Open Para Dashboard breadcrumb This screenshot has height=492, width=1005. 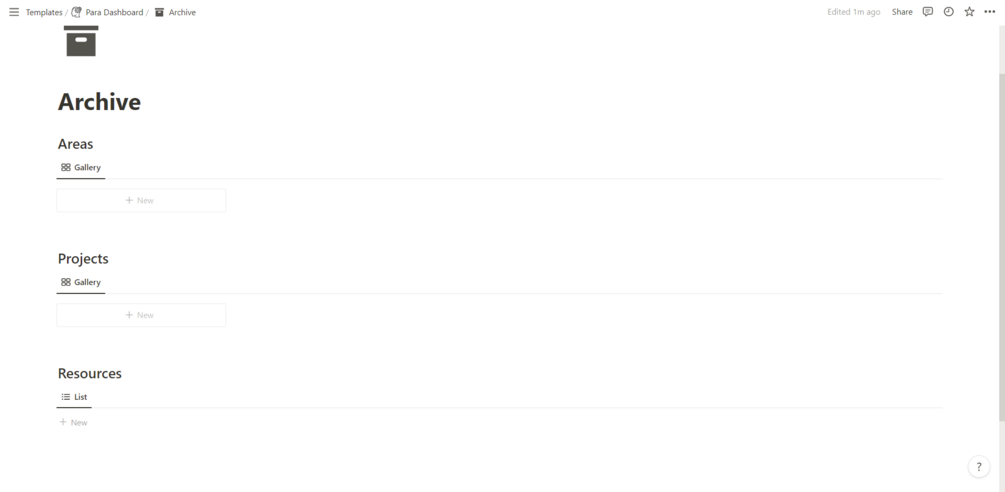click(x=113, y=12)
